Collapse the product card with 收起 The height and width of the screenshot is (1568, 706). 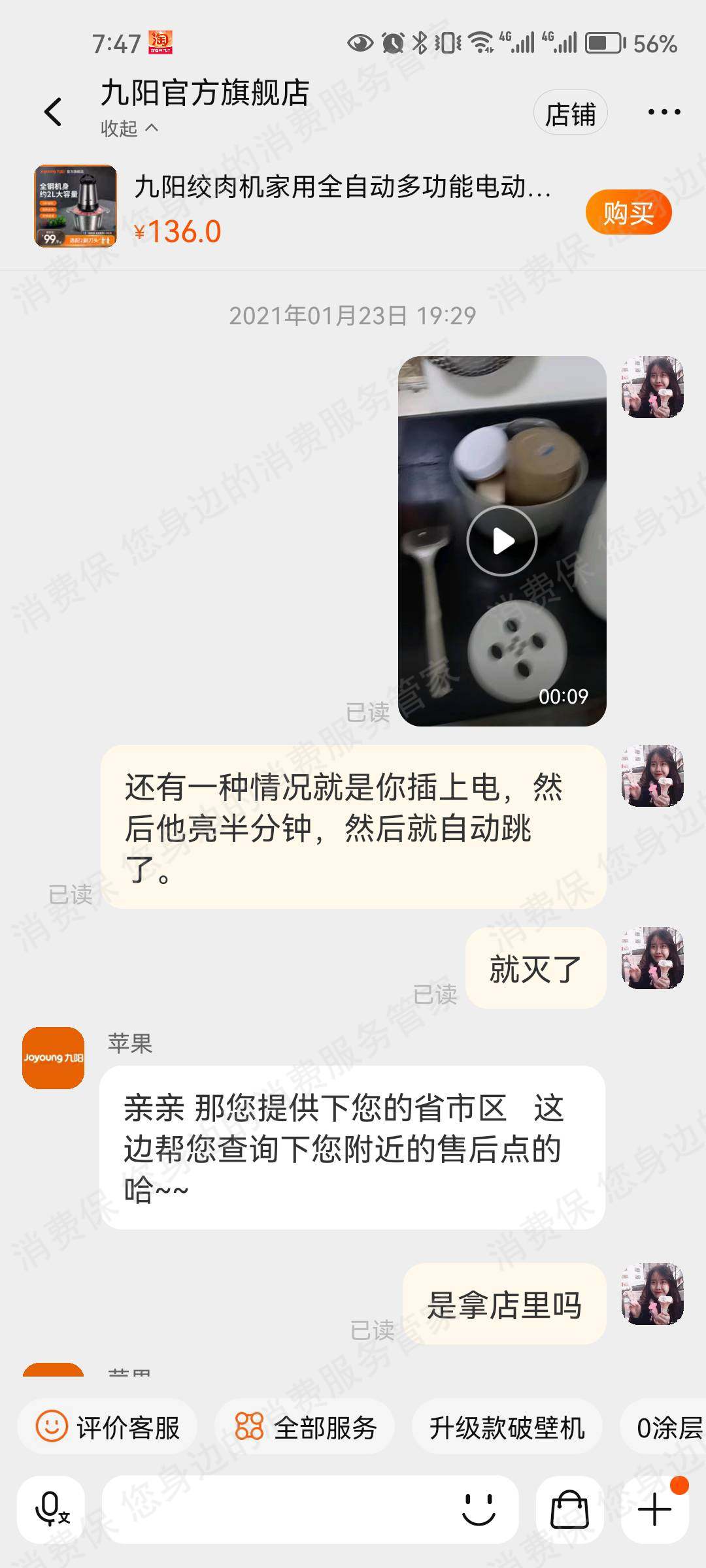[129, 128]
